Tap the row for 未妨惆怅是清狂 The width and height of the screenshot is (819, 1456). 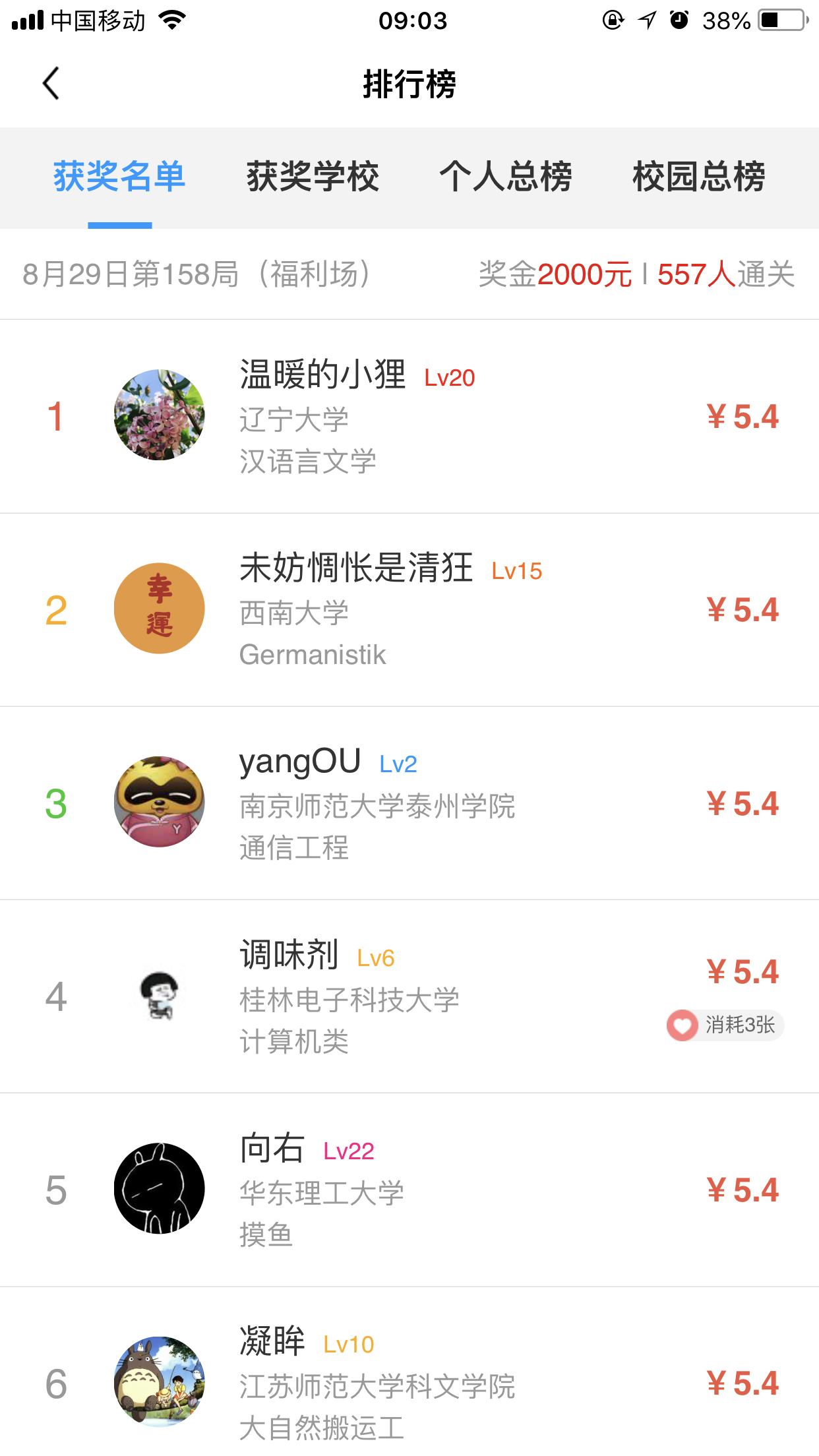pos(409,609)
